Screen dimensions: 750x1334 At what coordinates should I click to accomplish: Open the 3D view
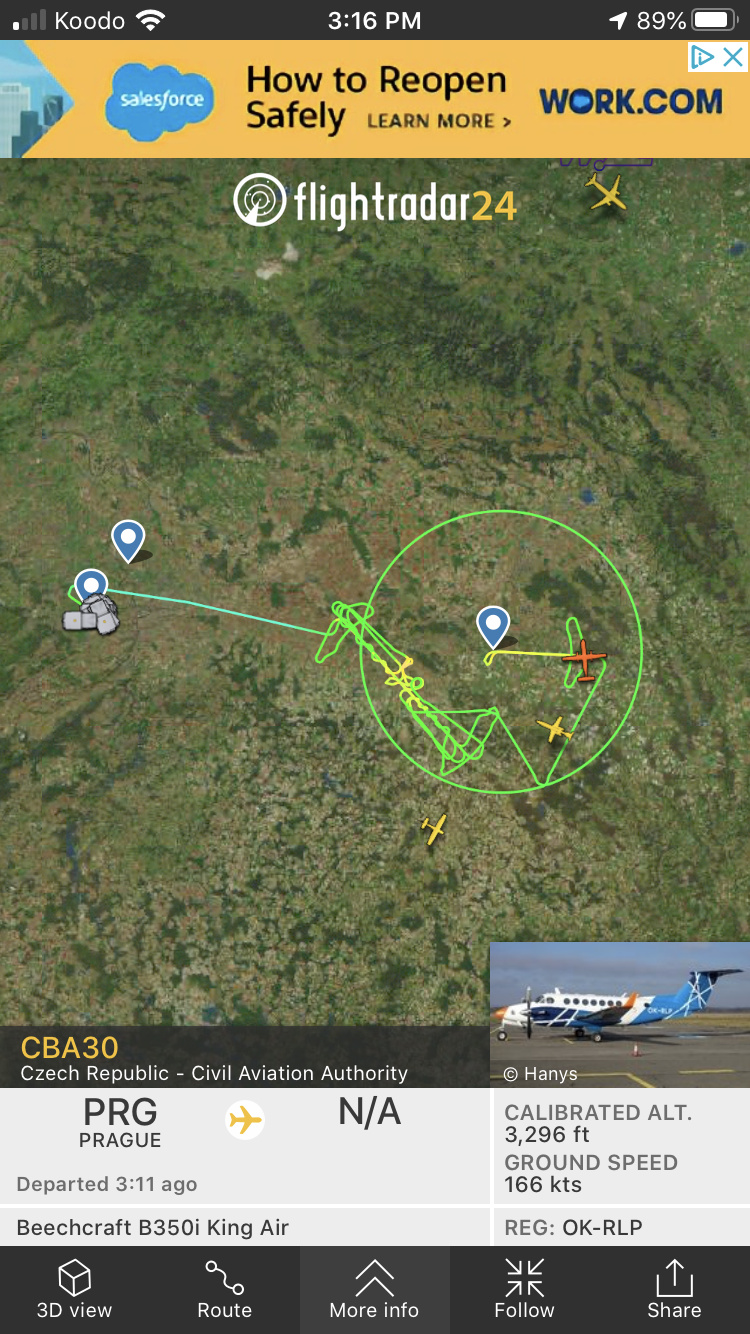74,1289
